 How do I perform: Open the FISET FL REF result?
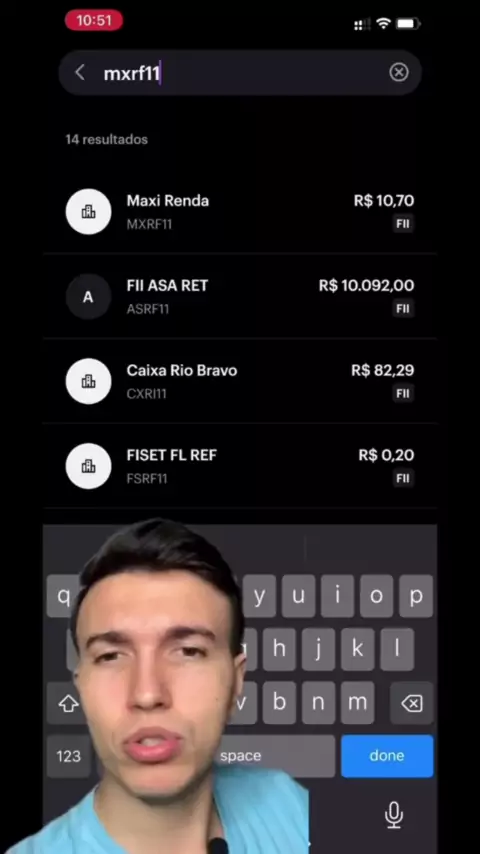(x=240, y=466)
